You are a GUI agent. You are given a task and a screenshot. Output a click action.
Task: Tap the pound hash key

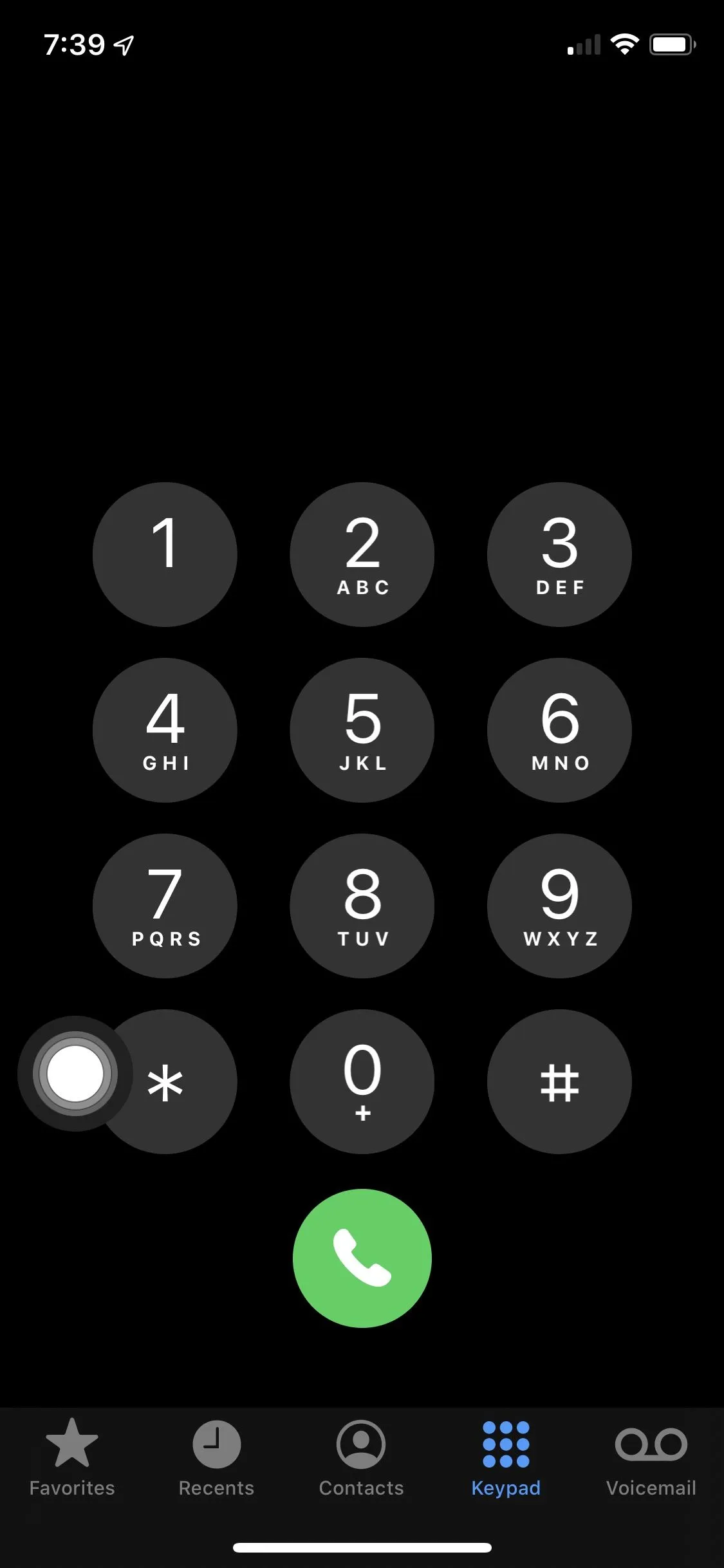click(x=559, y=1081)
